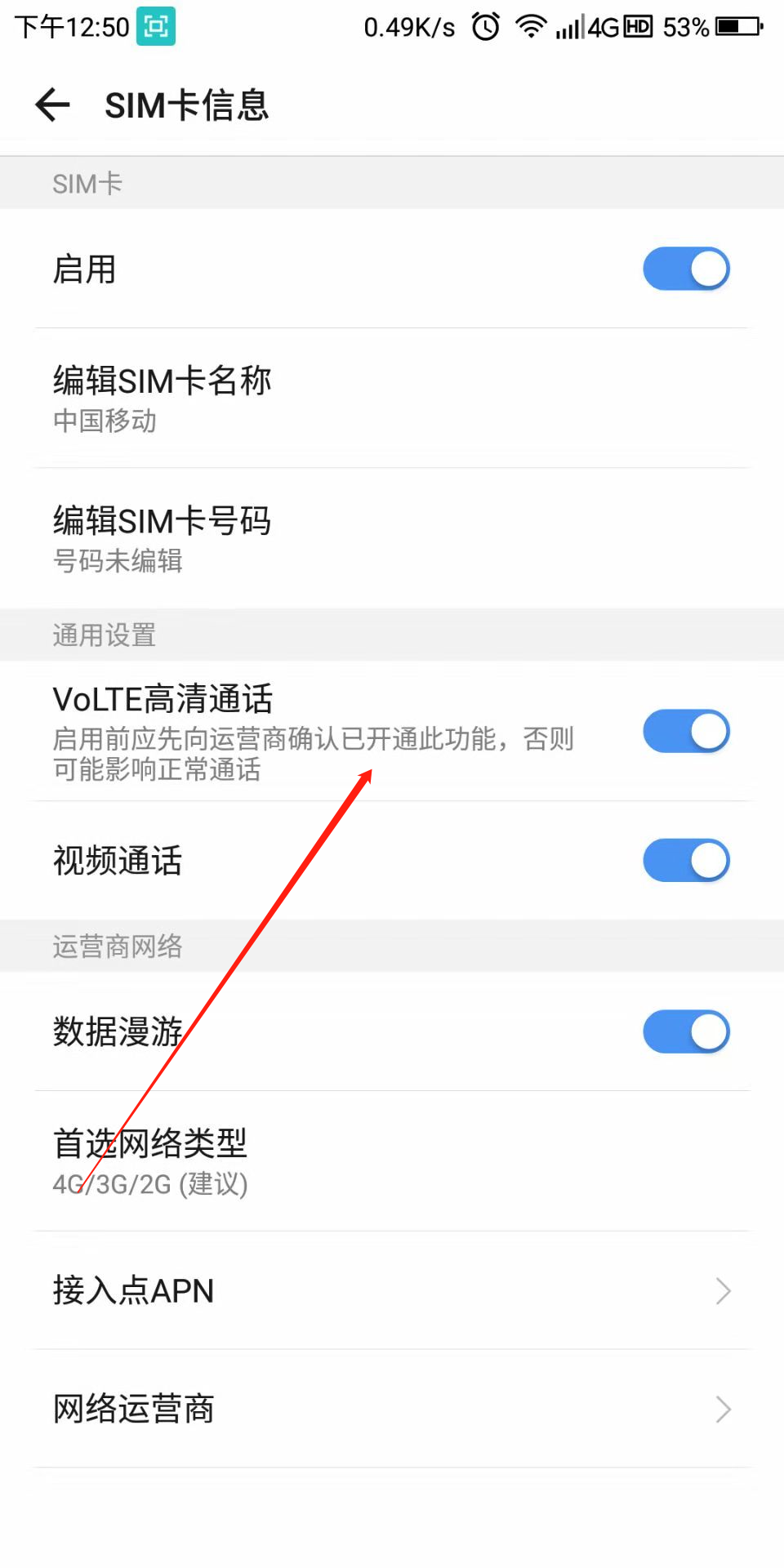784x1568 pixels.
Task: Disable the 启用 SIM card switch
Action: (x=685, y=268)
